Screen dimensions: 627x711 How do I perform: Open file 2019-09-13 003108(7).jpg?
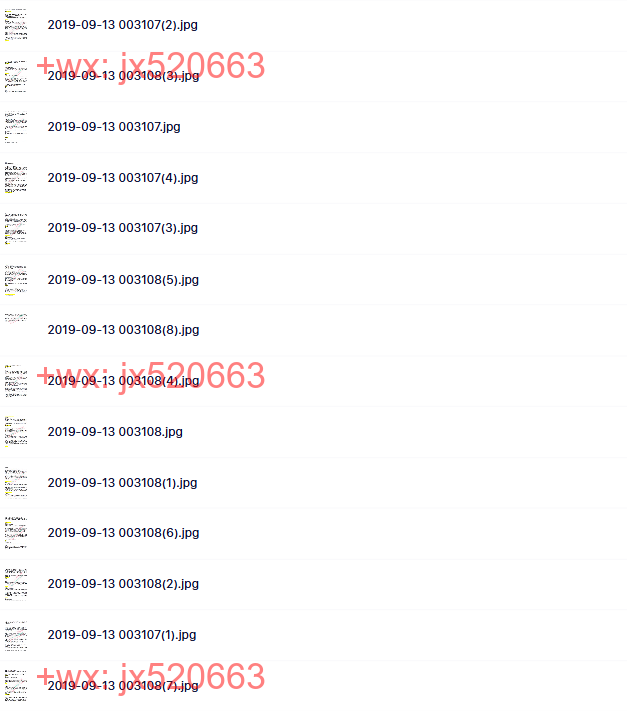122,685
